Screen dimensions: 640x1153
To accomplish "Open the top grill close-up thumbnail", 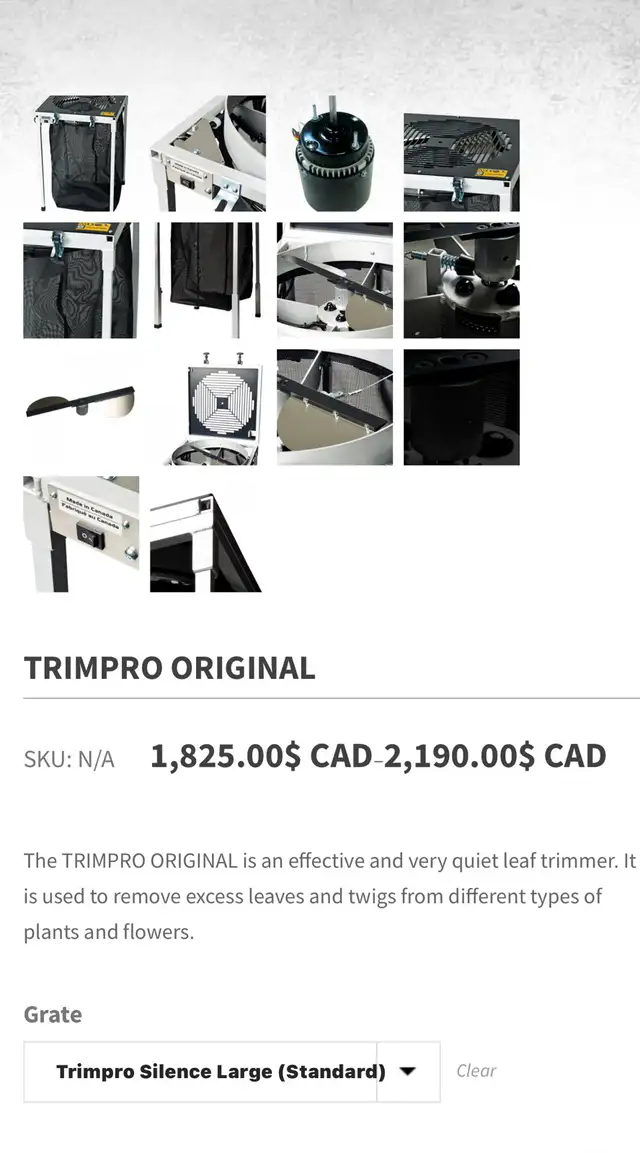I will point(462,153).
